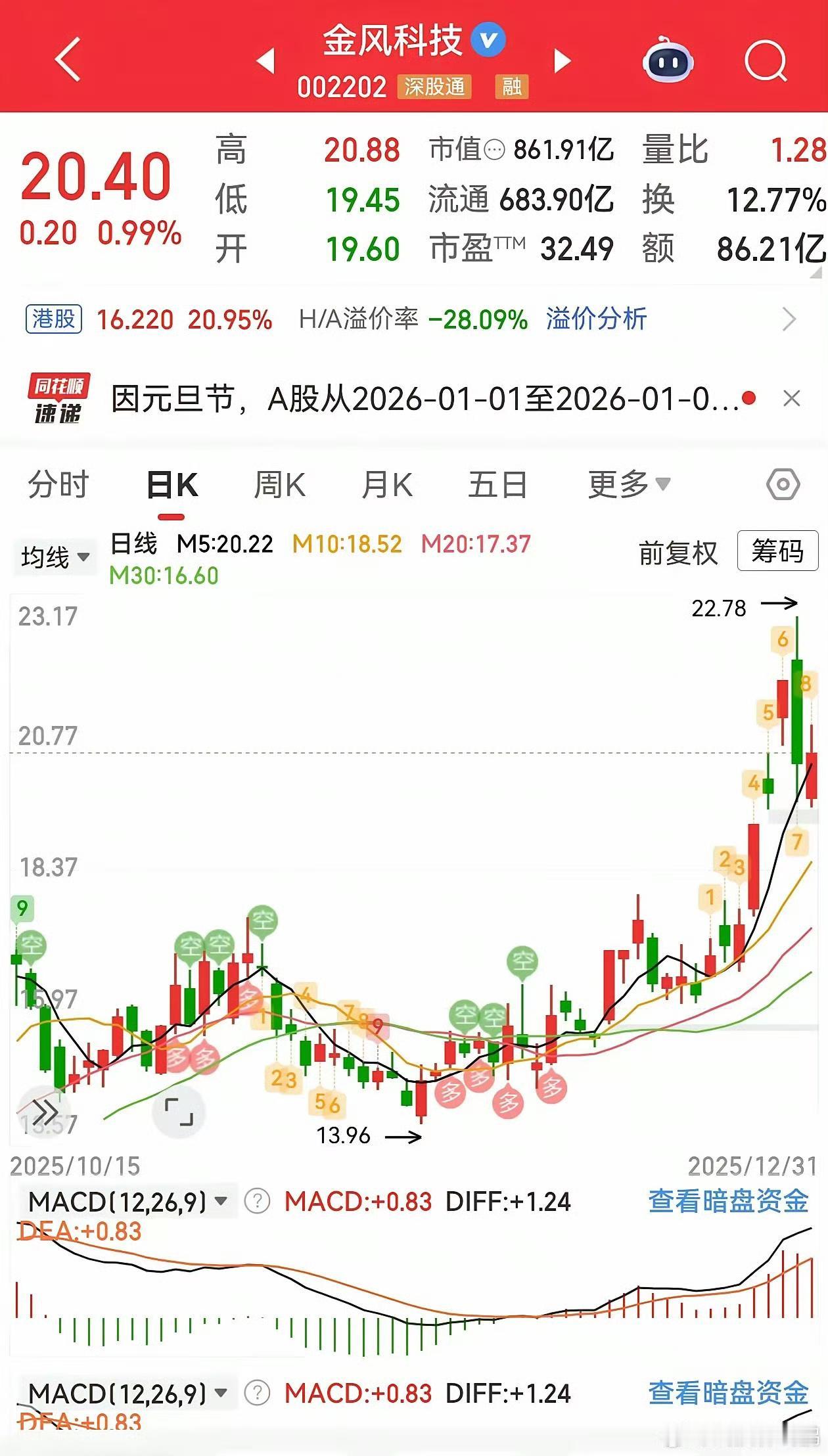Expand the 港股 H/A premium row chevron
The height and width of the screenshot is (1456, 828).
click(789, 319)
